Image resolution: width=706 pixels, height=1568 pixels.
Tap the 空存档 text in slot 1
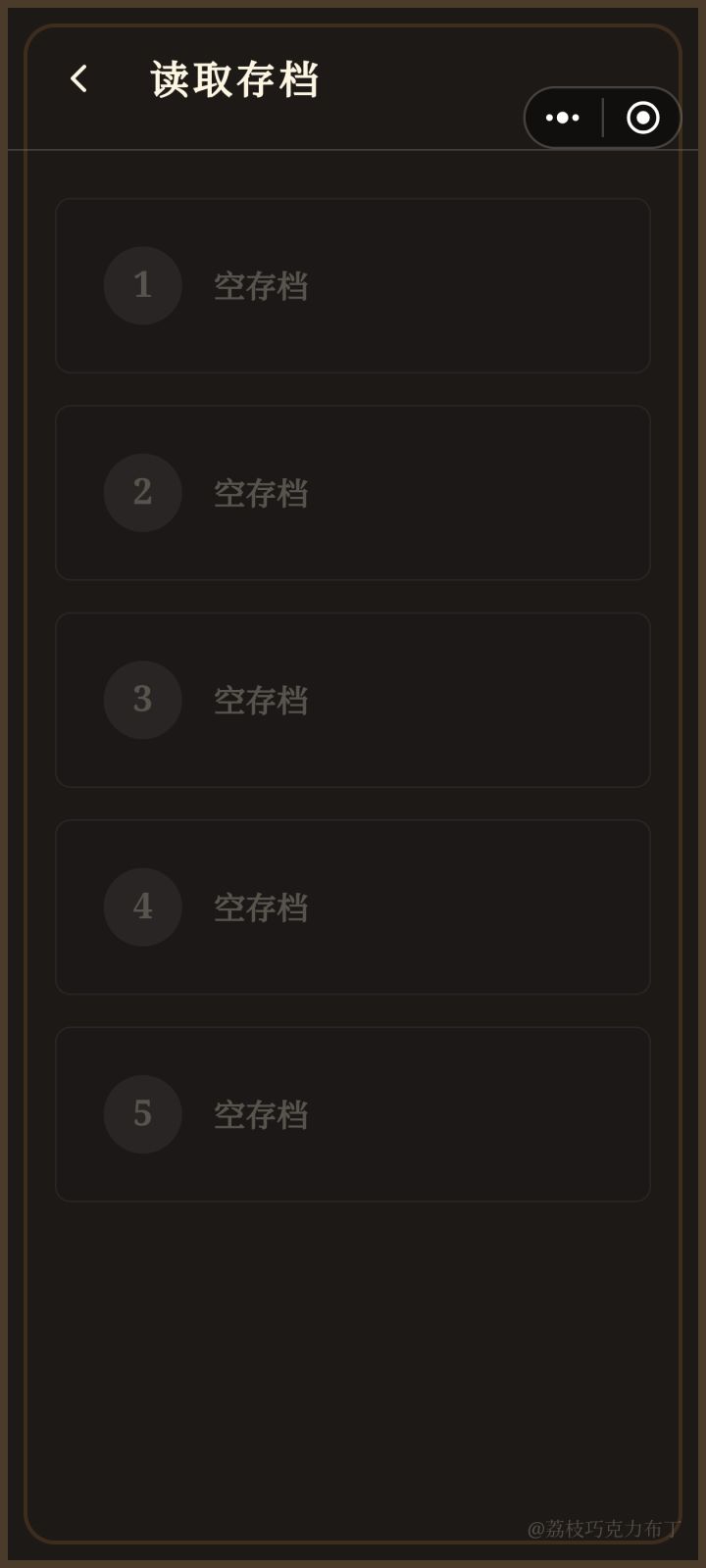(260, 285)
